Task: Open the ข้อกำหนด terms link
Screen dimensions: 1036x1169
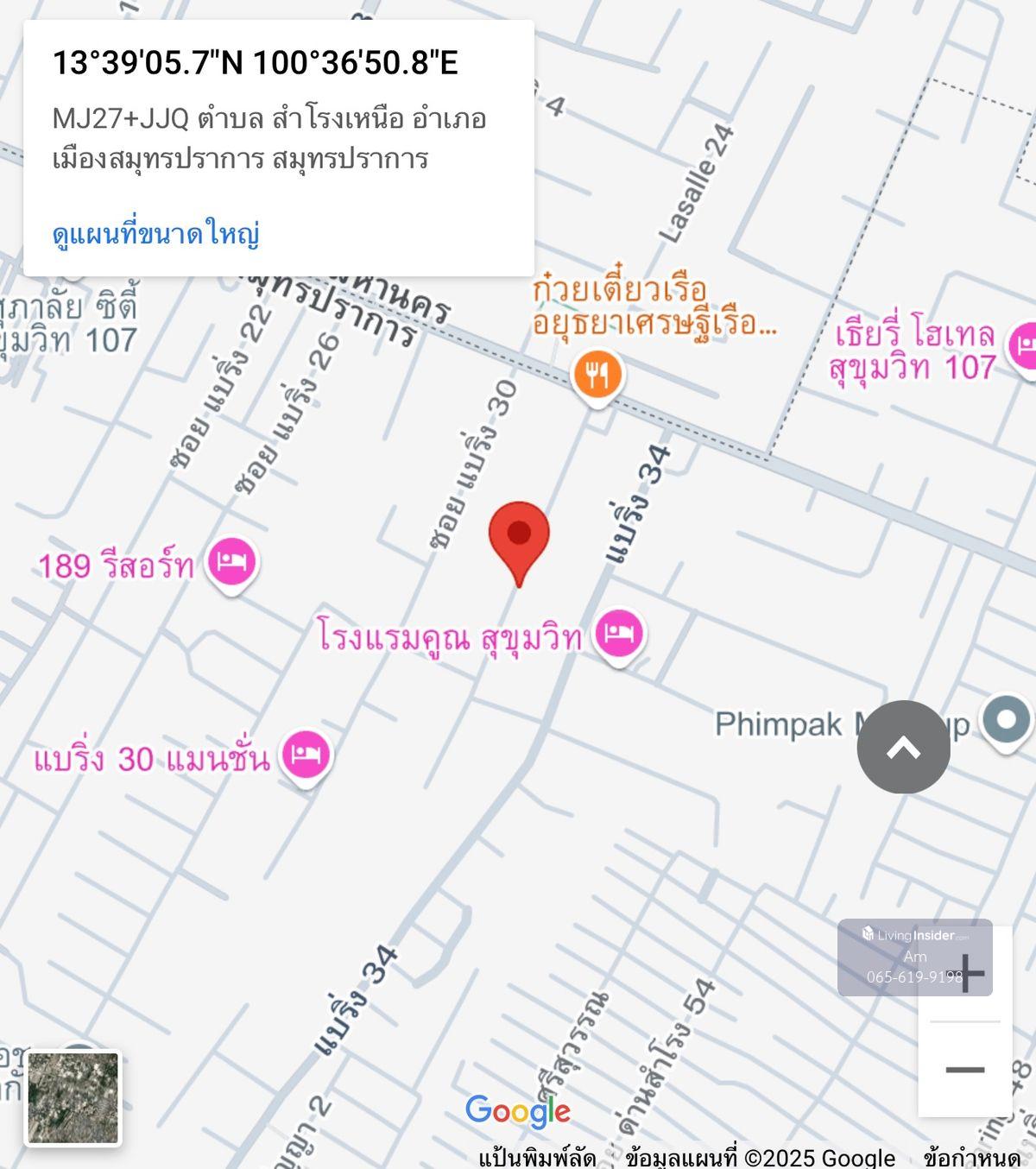Action: [x=971, y=1157]
